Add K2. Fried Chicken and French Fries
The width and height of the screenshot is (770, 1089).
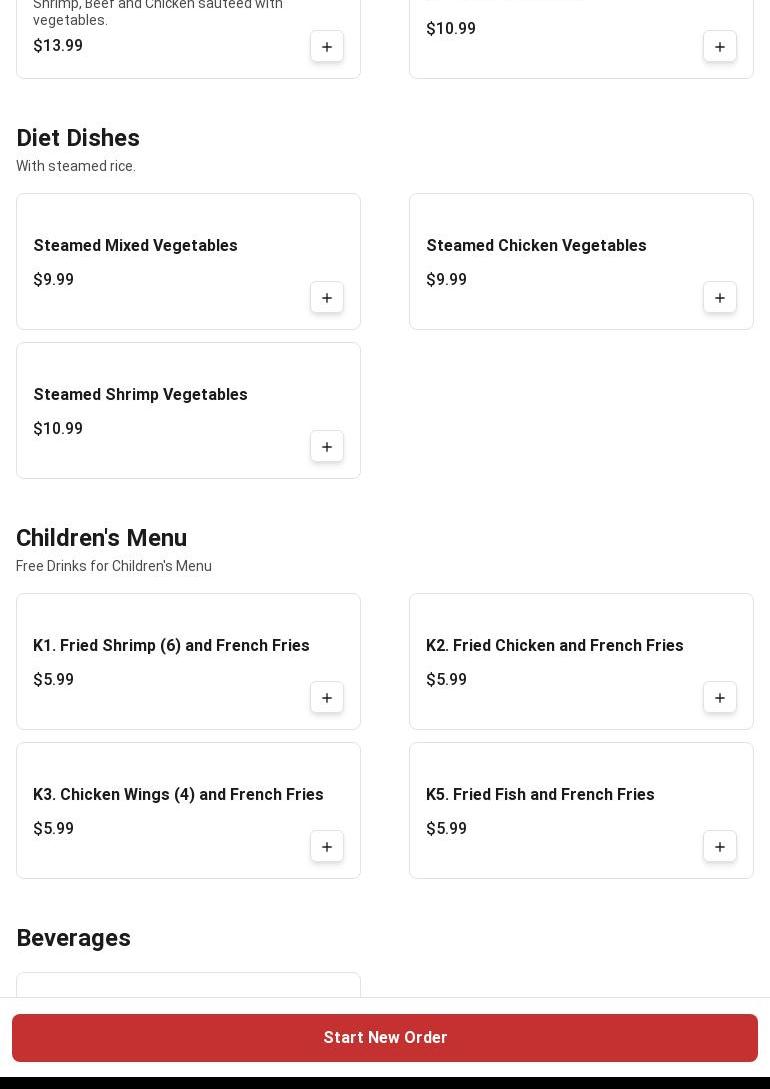[720, 698]
